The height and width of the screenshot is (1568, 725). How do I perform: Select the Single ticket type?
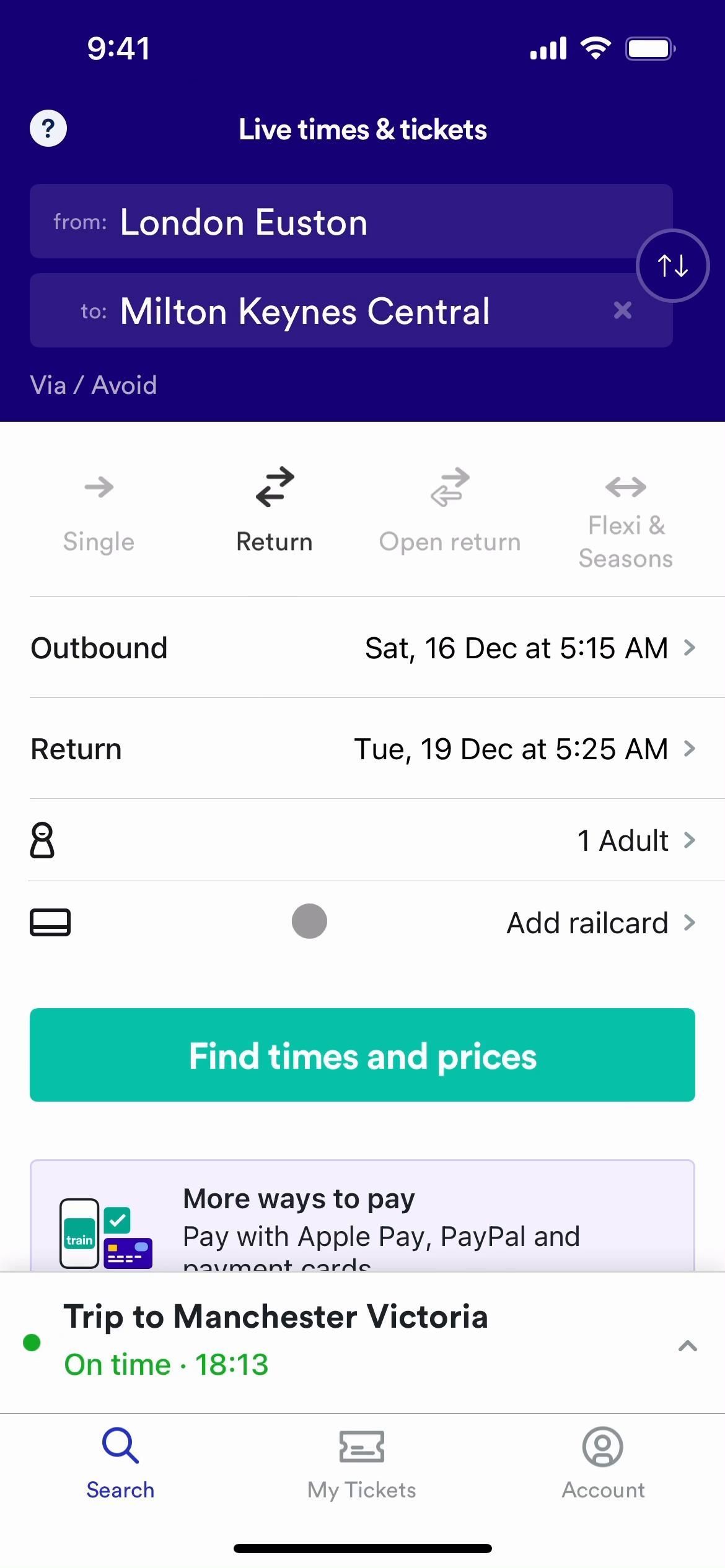(99, 512)
